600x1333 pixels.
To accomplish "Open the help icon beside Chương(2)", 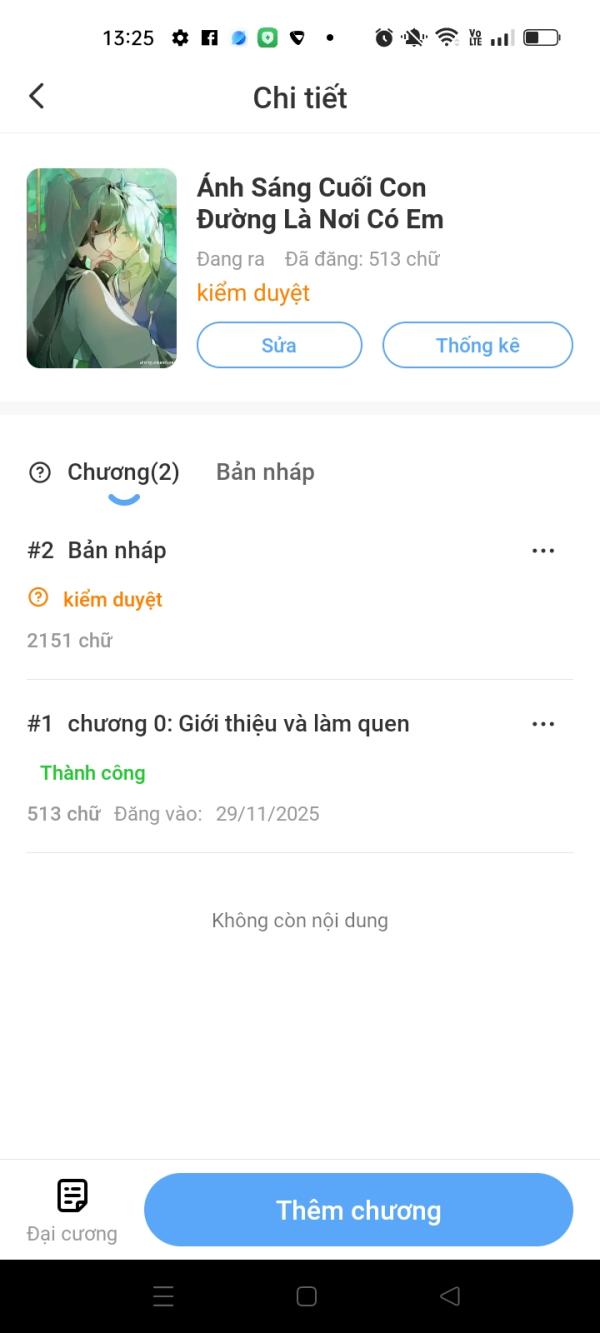I will [x=40, y=472].
